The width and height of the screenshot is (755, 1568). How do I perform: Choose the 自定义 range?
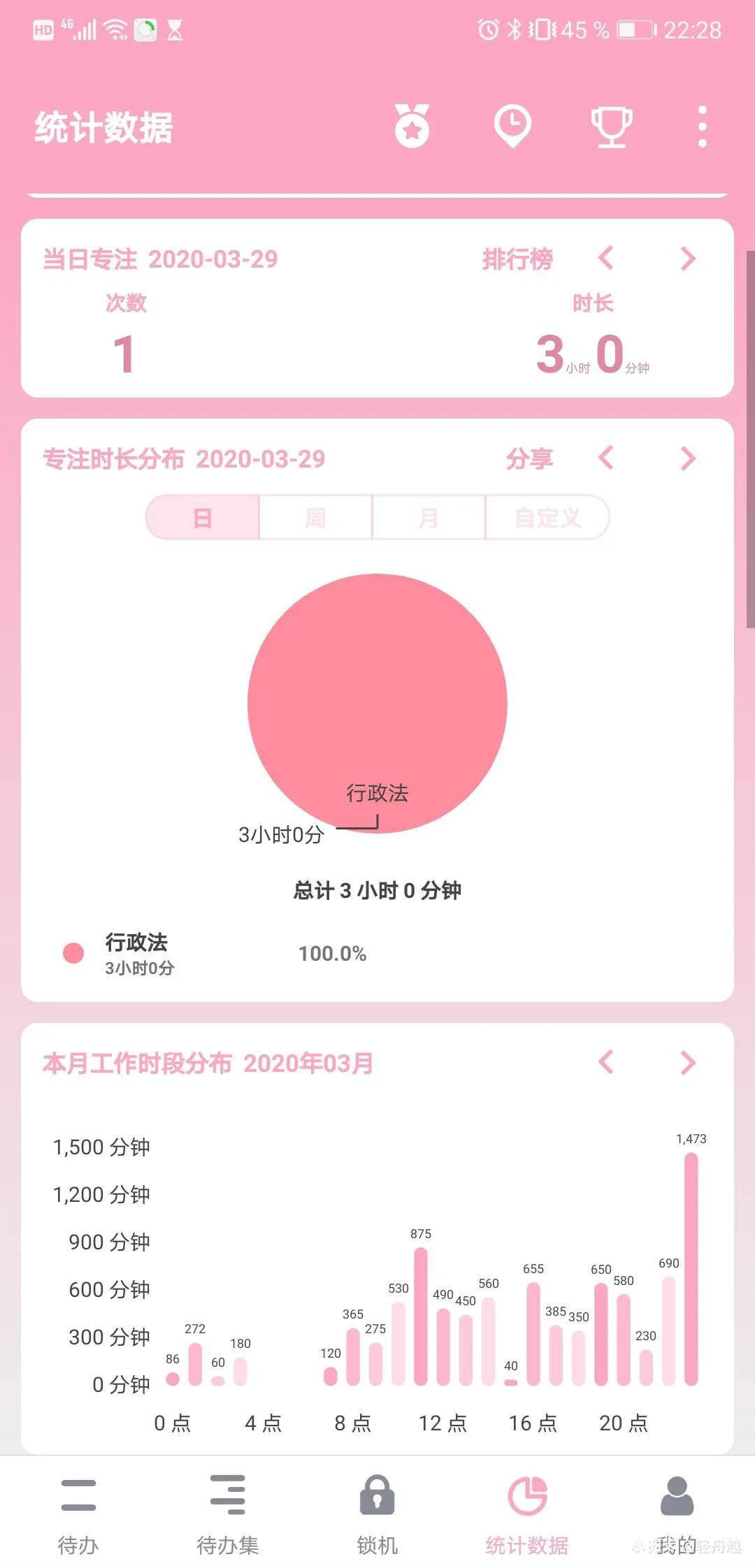click(x=547, y=518)
